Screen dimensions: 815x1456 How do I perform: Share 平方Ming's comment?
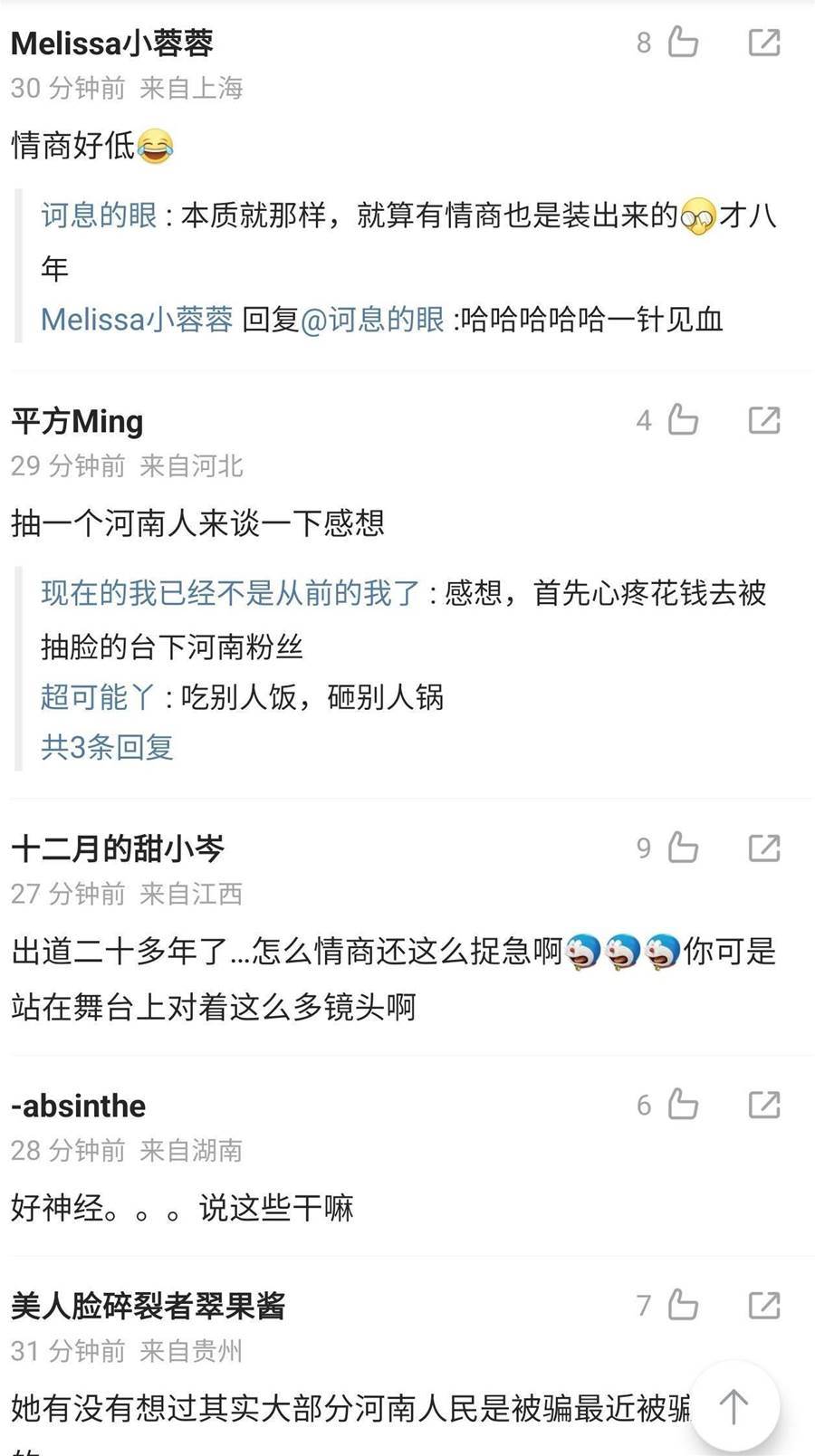point(763,420)
